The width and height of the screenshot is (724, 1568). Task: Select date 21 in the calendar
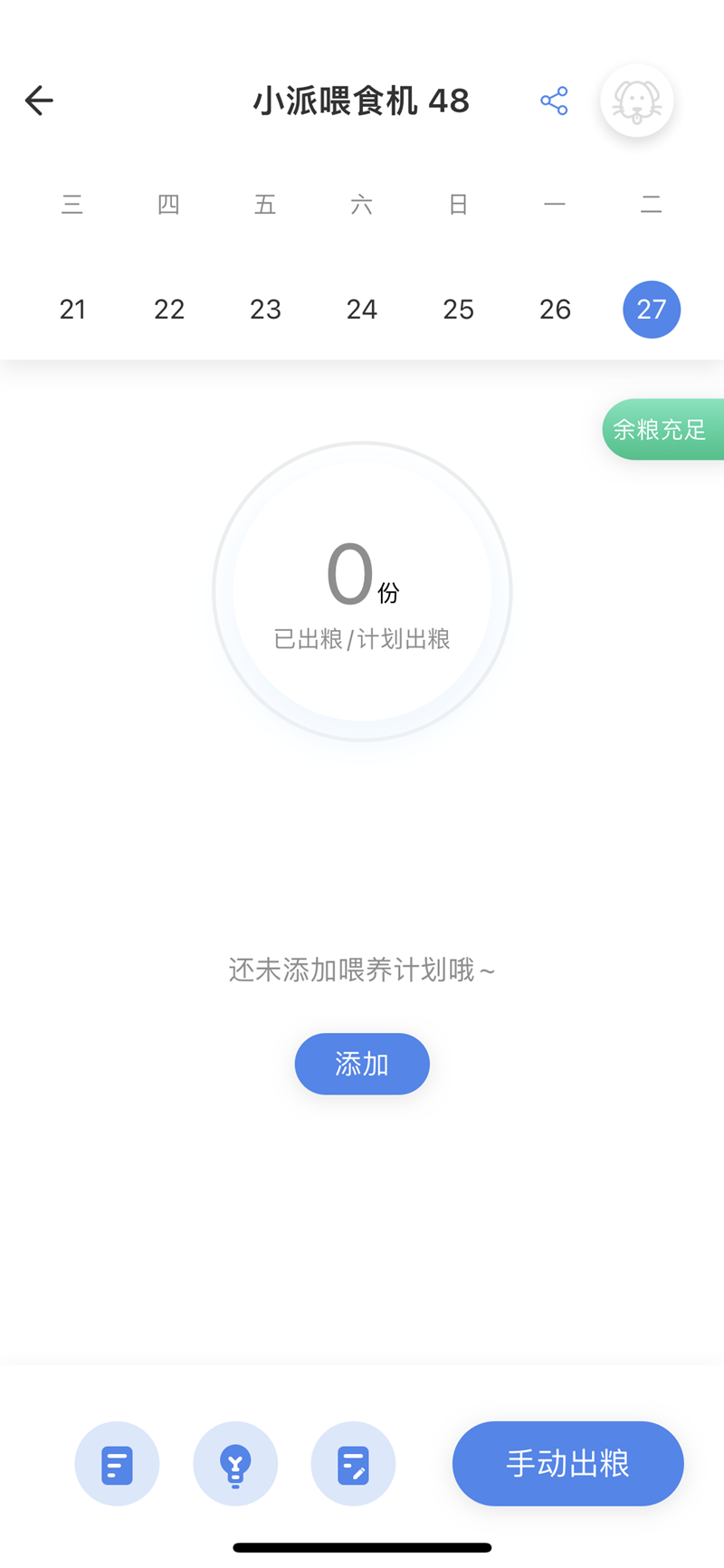pyautogui.click(x=72, y=310)
